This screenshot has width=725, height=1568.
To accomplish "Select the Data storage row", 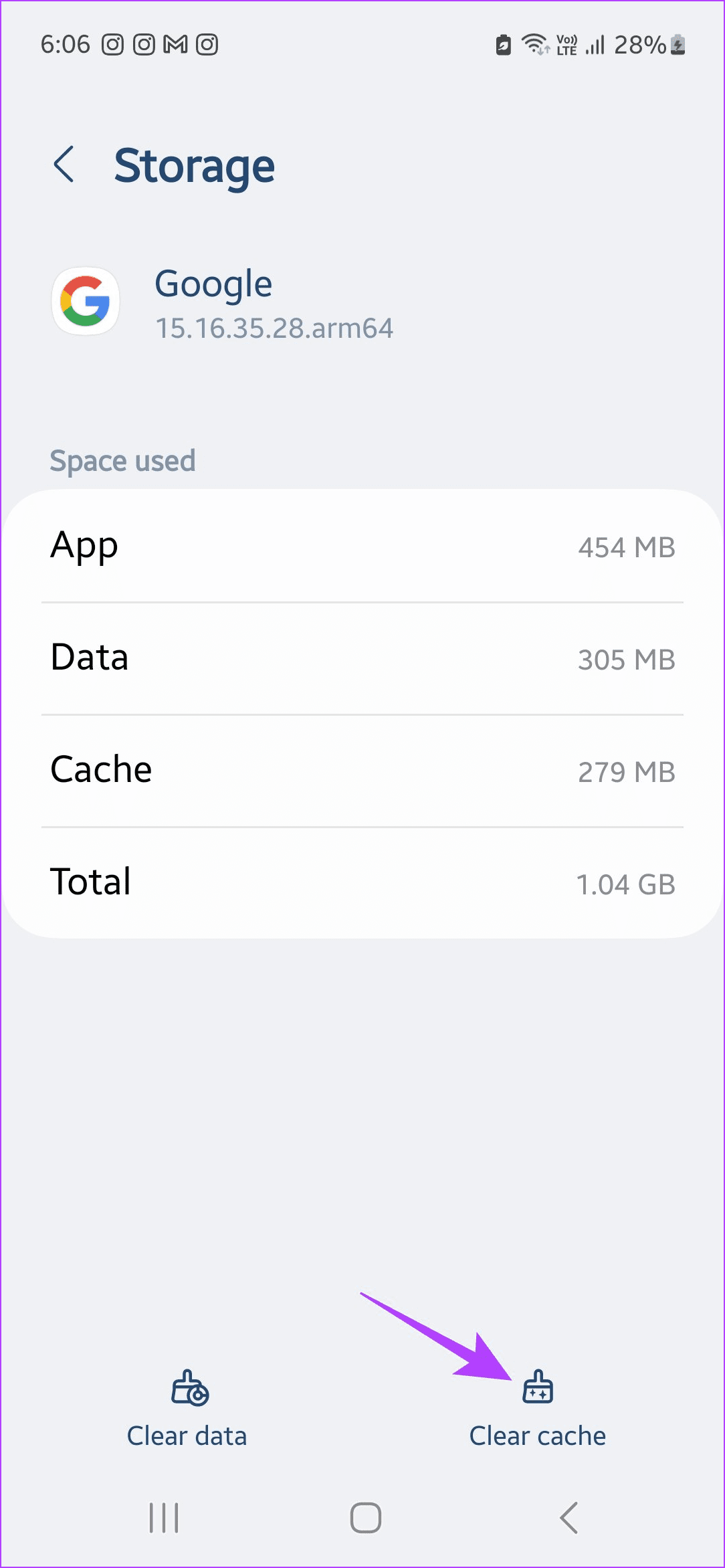I will tap(362, 658).
